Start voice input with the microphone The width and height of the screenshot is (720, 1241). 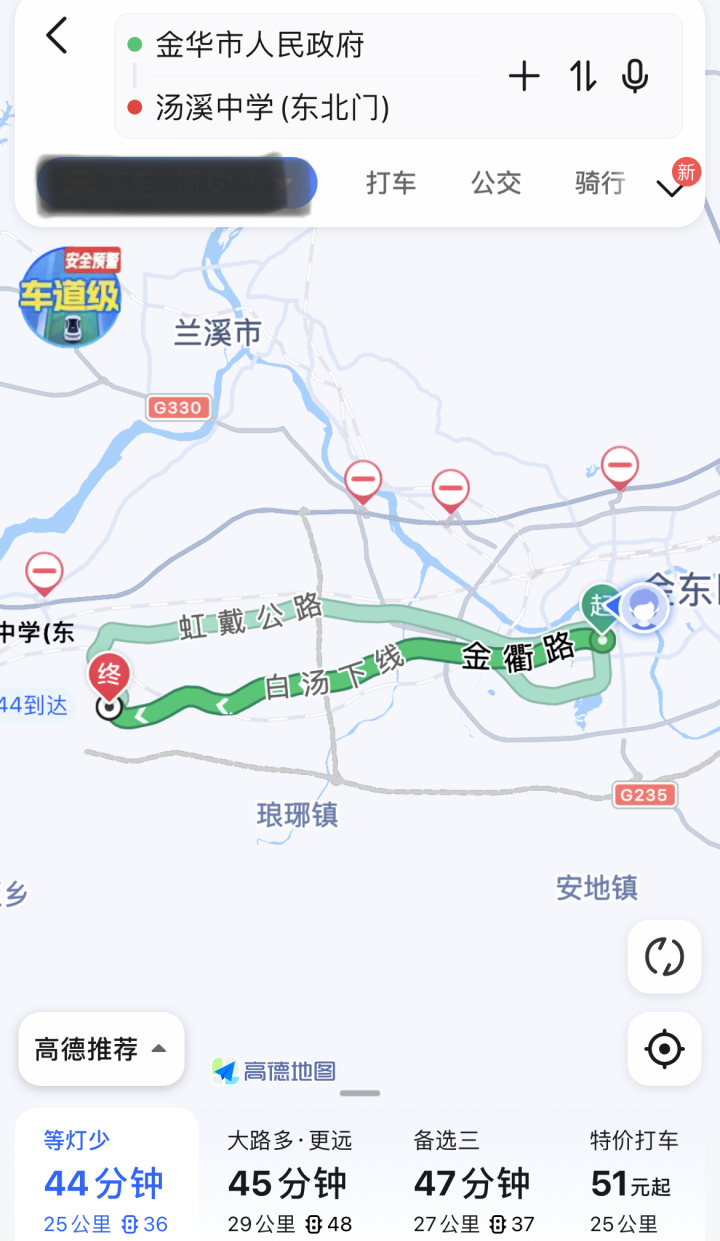point(635,76)
